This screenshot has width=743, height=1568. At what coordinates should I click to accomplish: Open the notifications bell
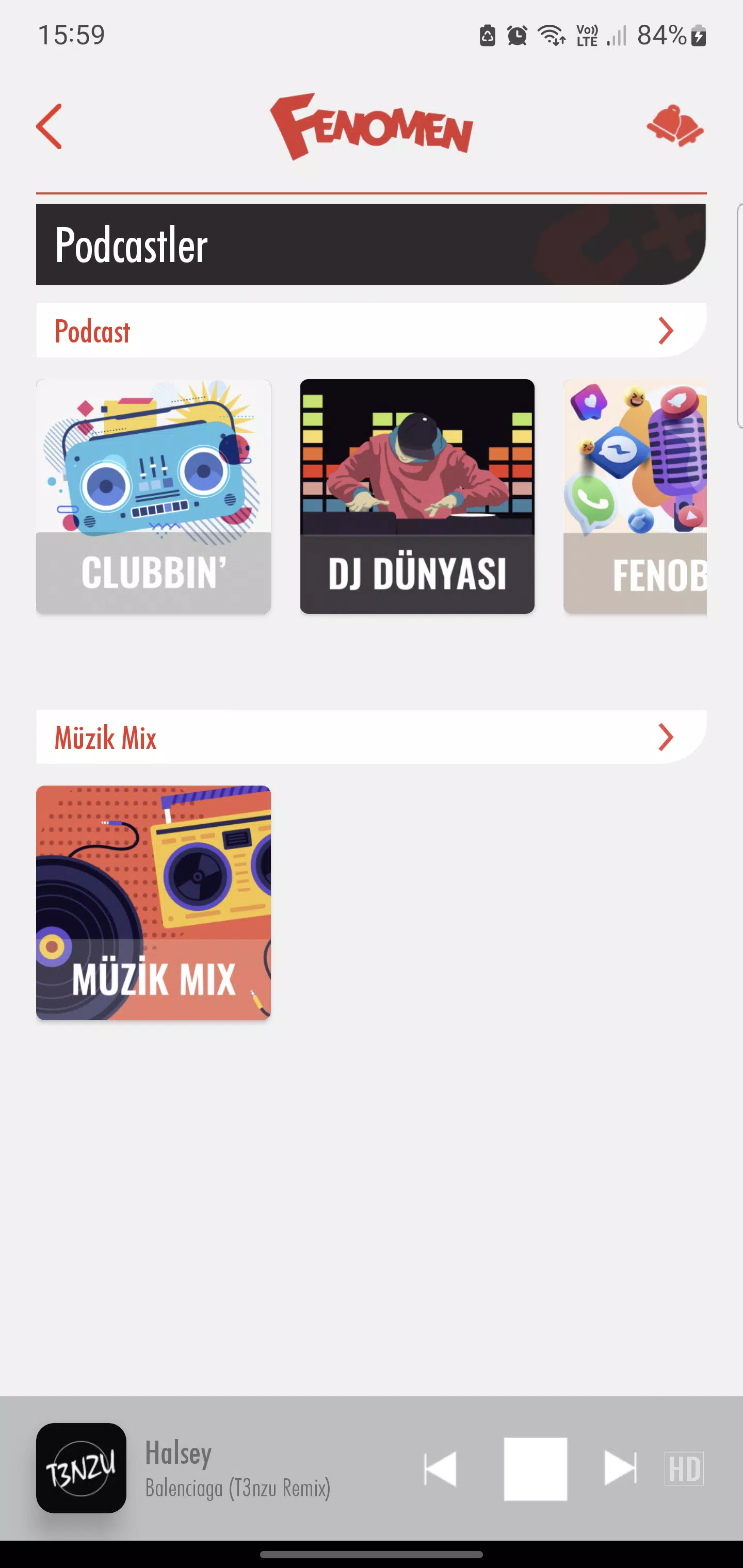674,126
